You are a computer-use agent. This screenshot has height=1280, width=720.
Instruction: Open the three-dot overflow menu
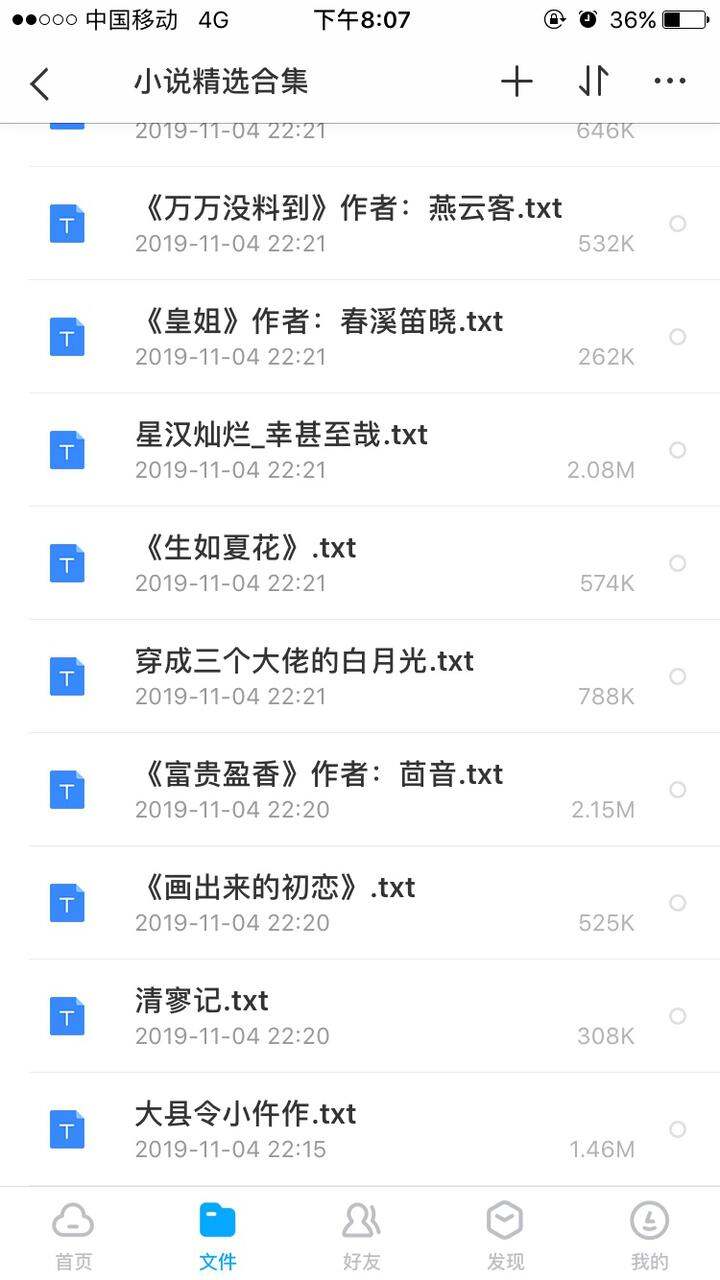[x=669, y=82]
